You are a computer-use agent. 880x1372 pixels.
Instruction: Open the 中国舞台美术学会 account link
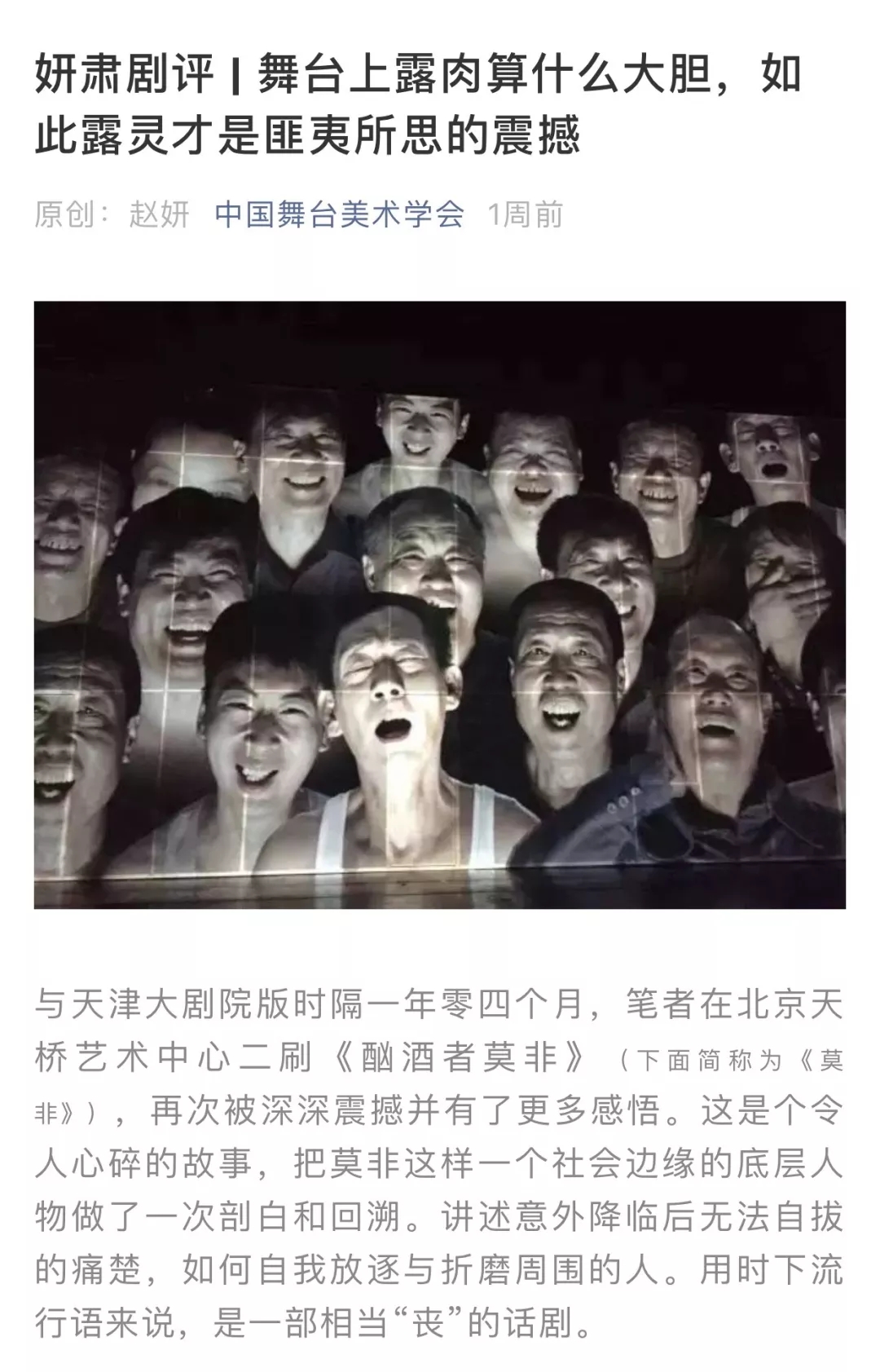point(339,214)
